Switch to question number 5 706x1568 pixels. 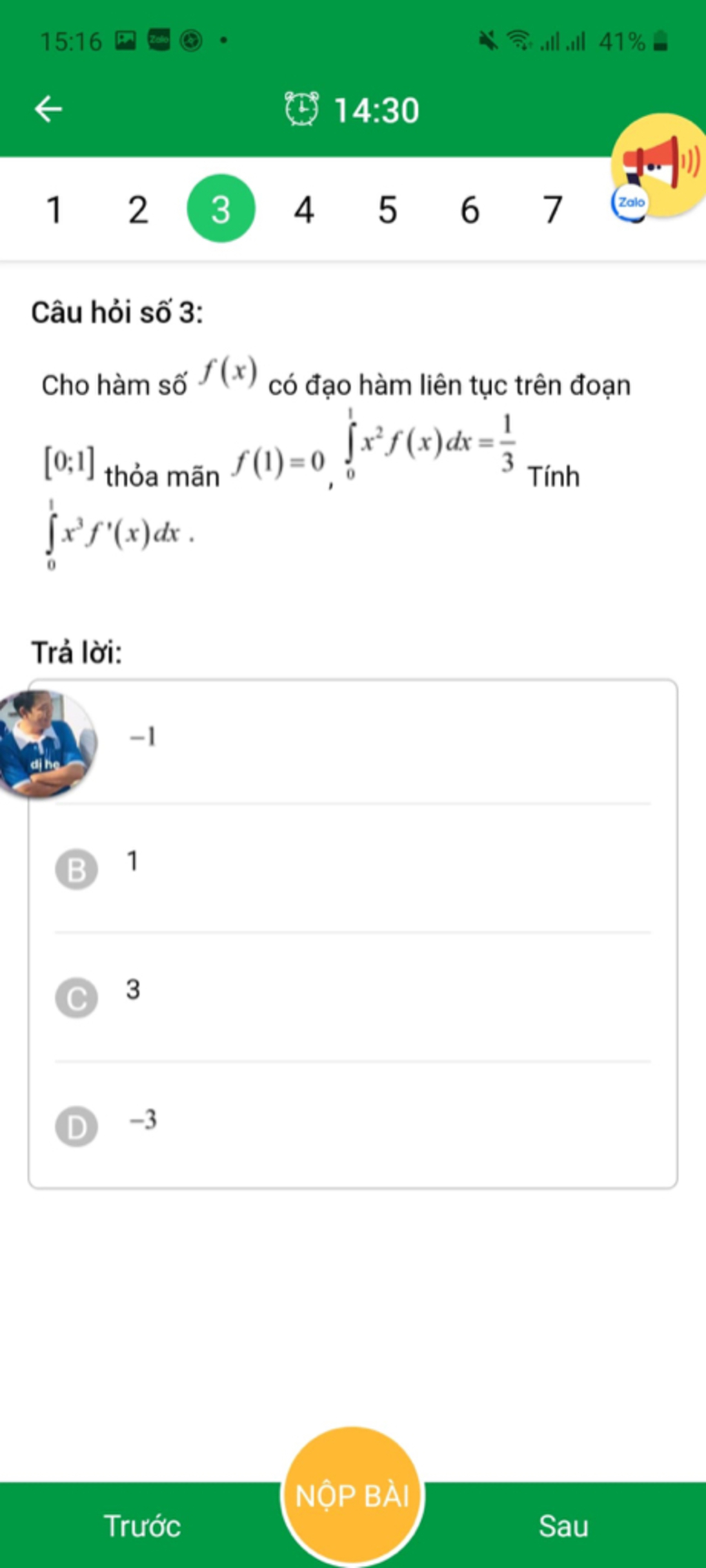(387, 210)
